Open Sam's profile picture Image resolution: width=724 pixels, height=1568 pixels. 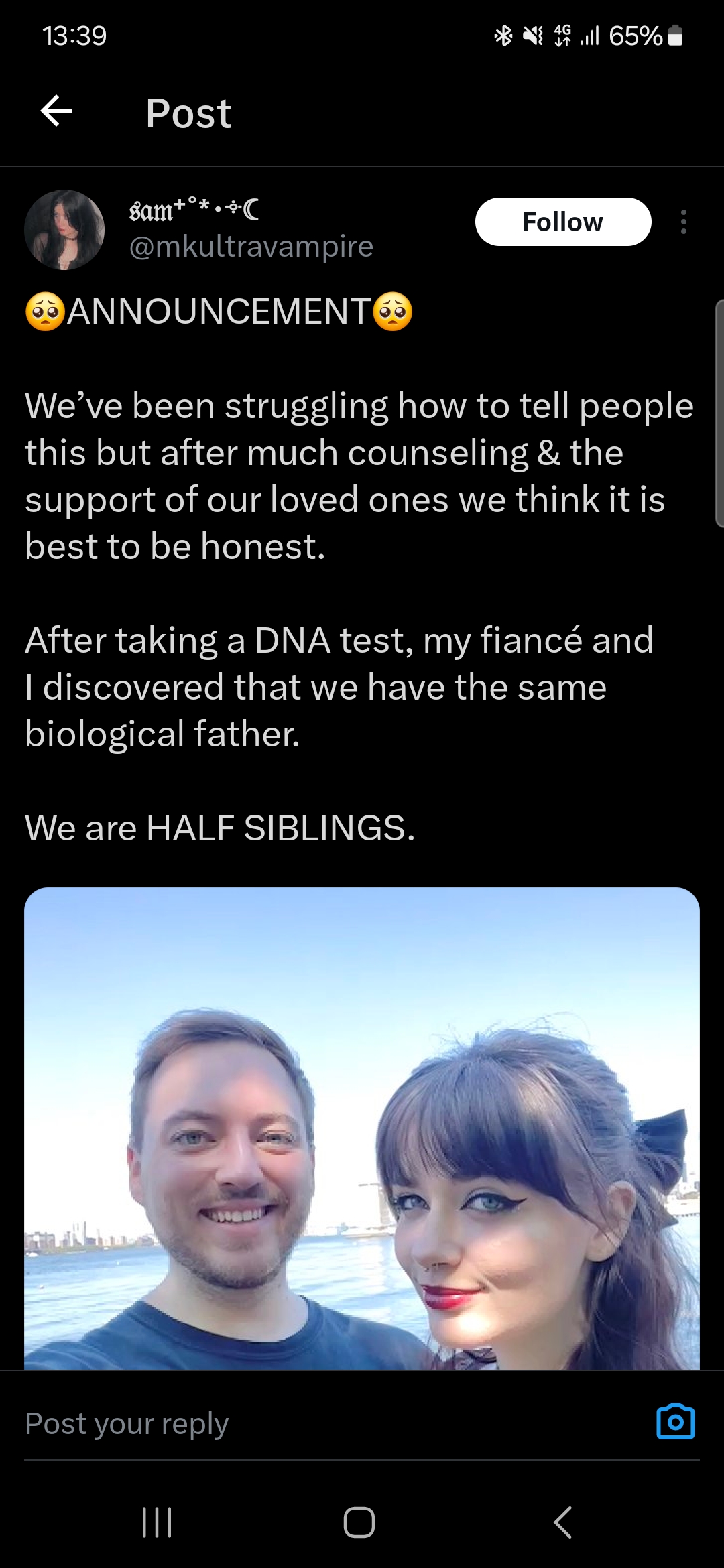64,230
